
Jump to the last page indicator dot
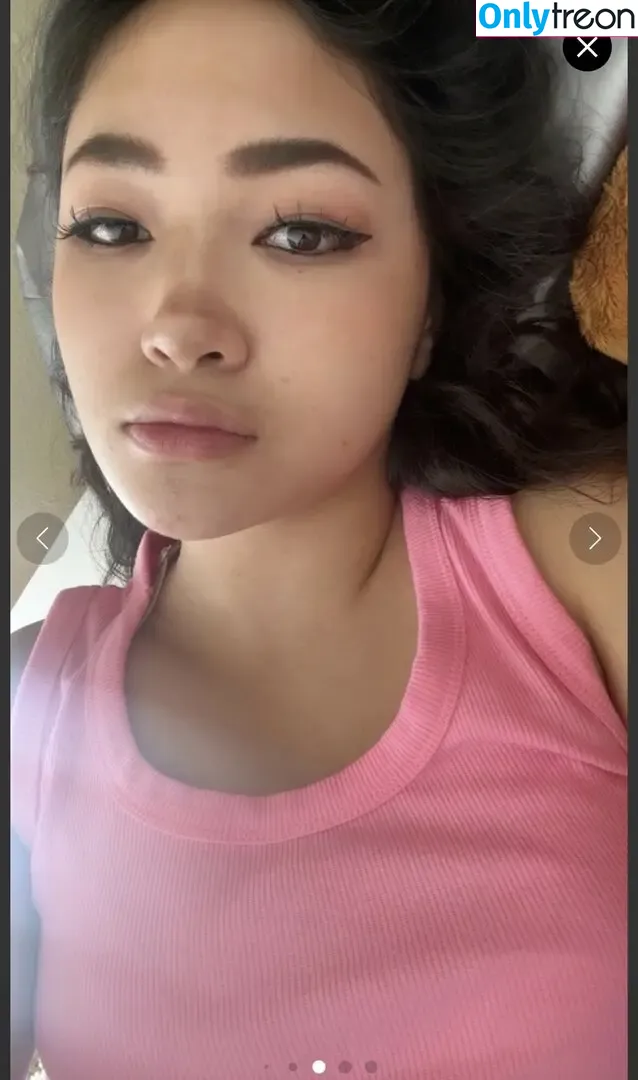(x=371, y=1067)
